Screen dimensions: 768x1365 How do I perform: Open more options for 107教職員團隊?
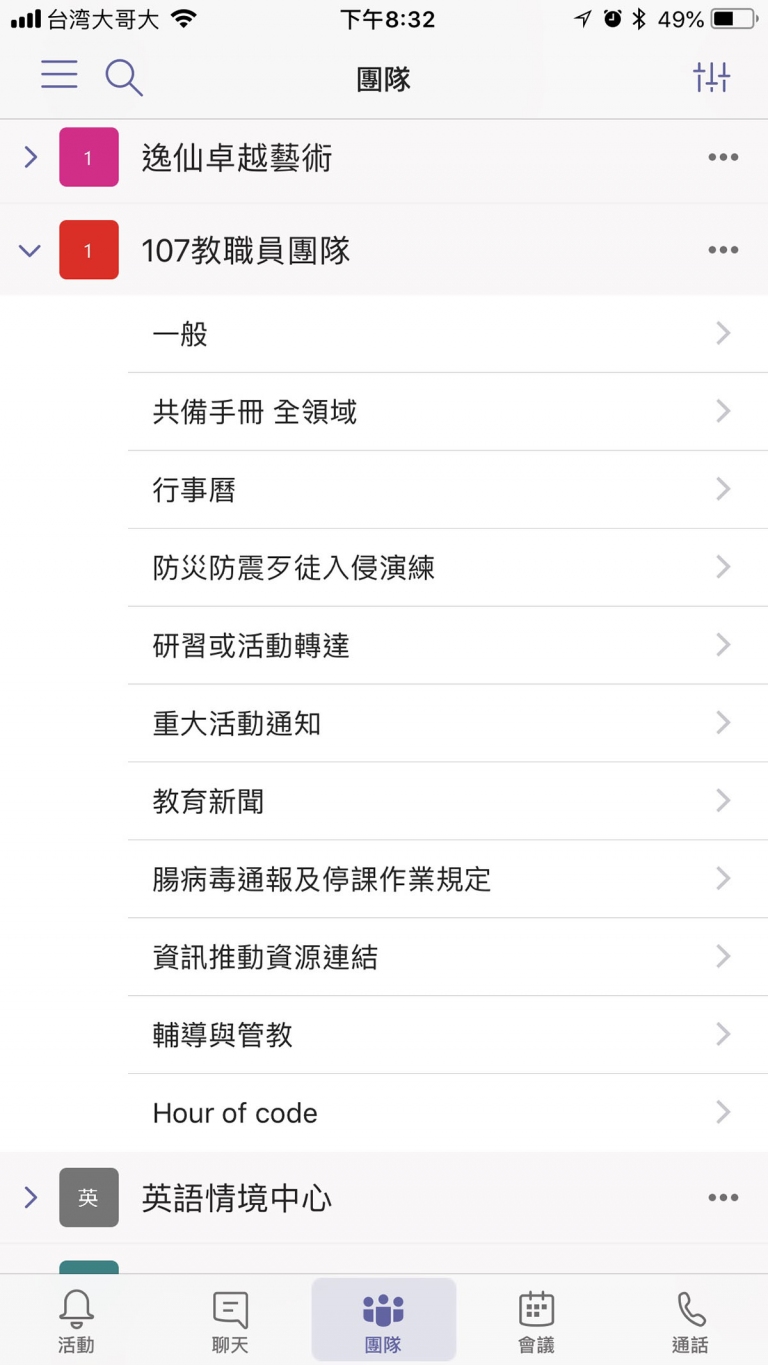coord(723,250)
